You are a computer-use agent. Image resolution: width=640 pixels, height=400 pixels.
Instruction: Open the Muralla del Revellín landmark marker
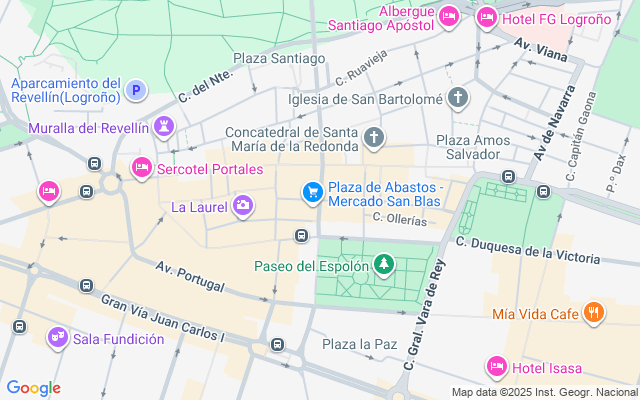pyautogui.click(x=163, y=127)
